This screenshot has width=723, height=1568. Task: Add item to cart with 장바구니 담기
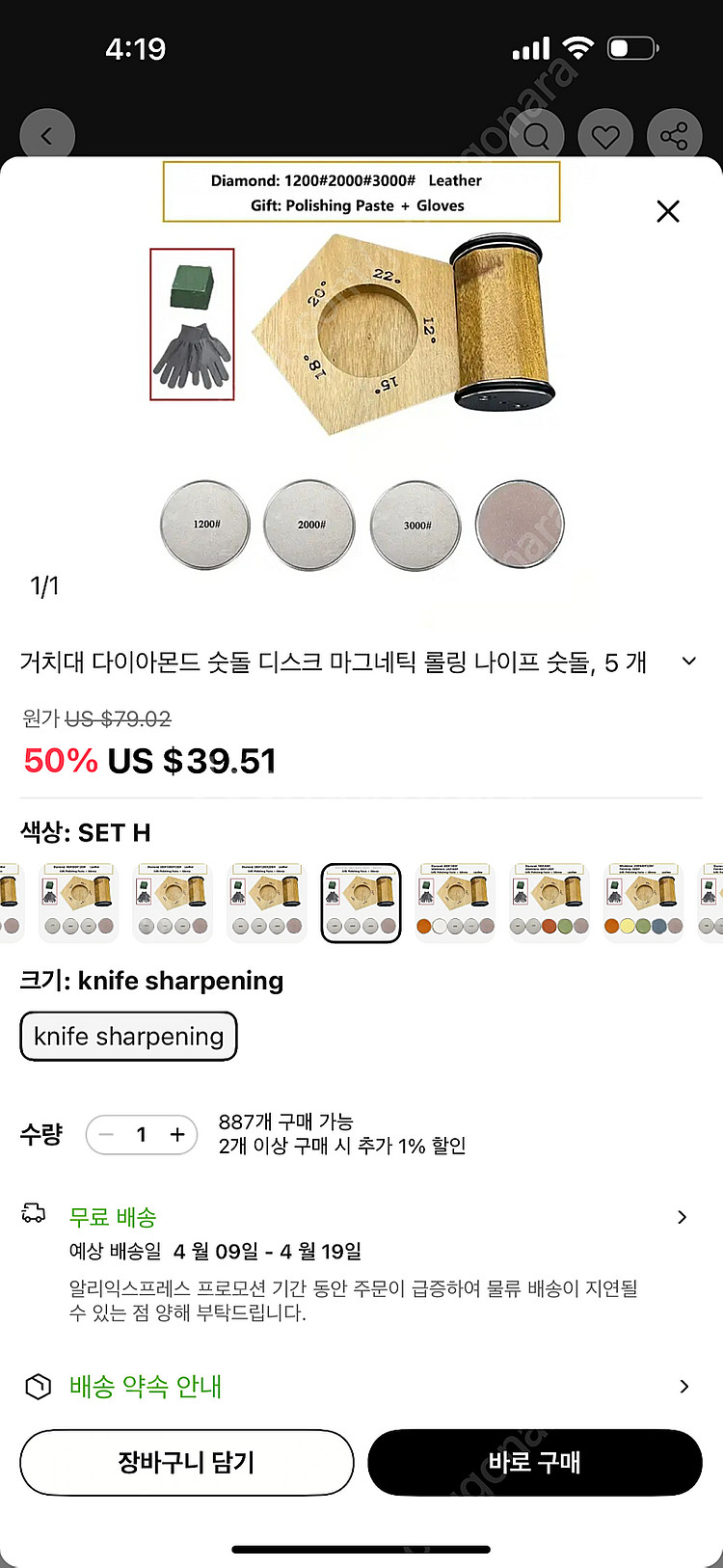pos(186,1462)
